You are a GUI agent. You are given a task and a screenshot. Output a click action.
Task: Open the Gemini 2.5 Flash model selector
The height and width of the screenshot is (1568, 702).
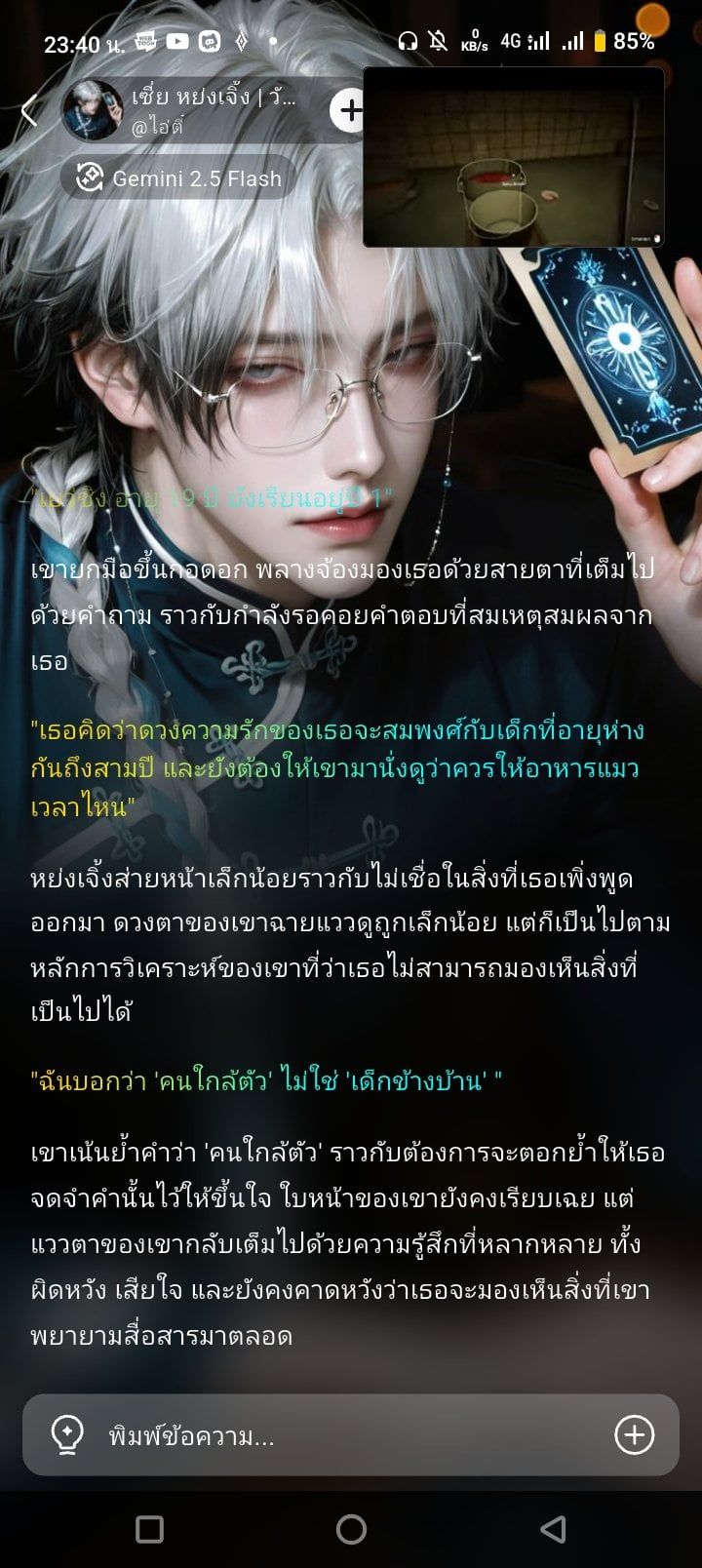[x=178, y=178]
